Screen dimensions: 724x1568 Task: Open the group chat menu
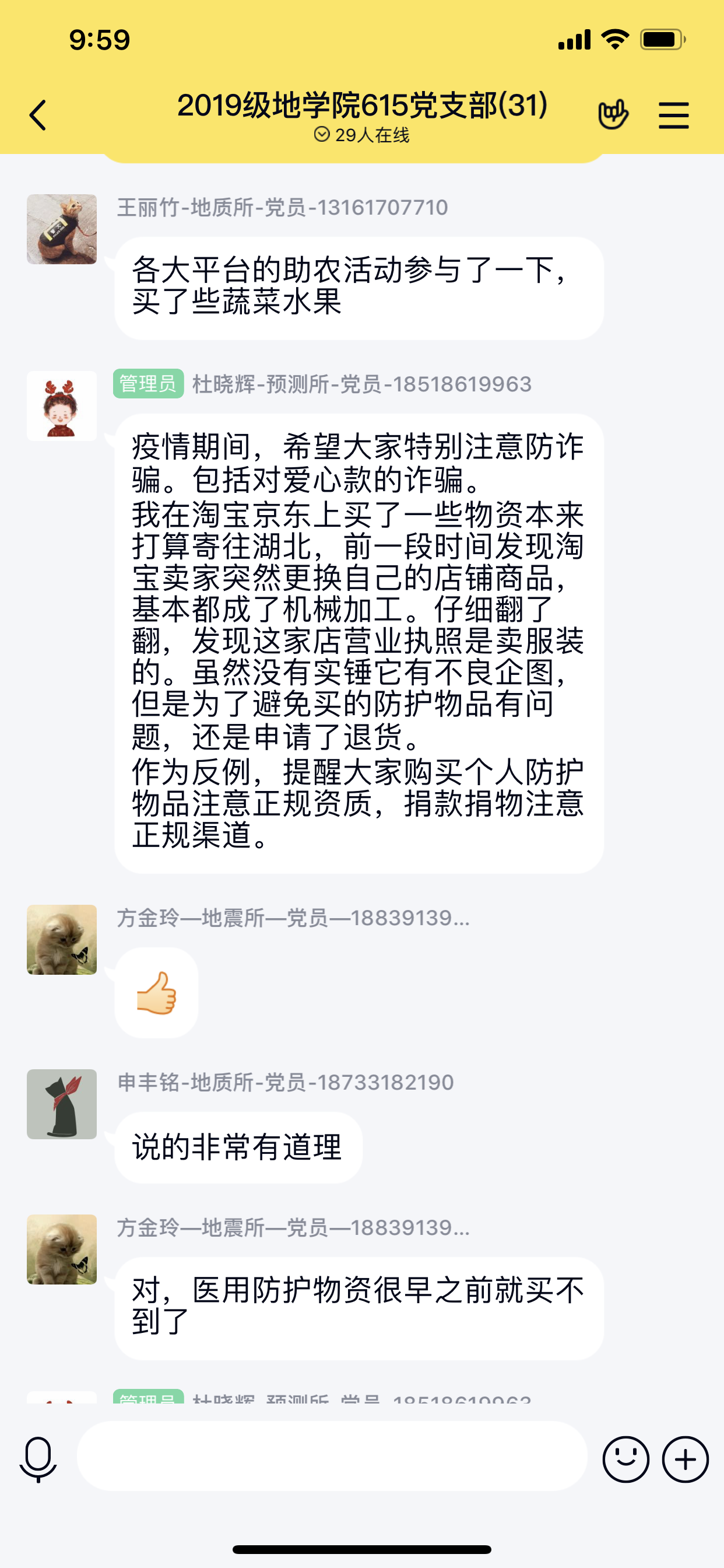click(x=673, y=115)
